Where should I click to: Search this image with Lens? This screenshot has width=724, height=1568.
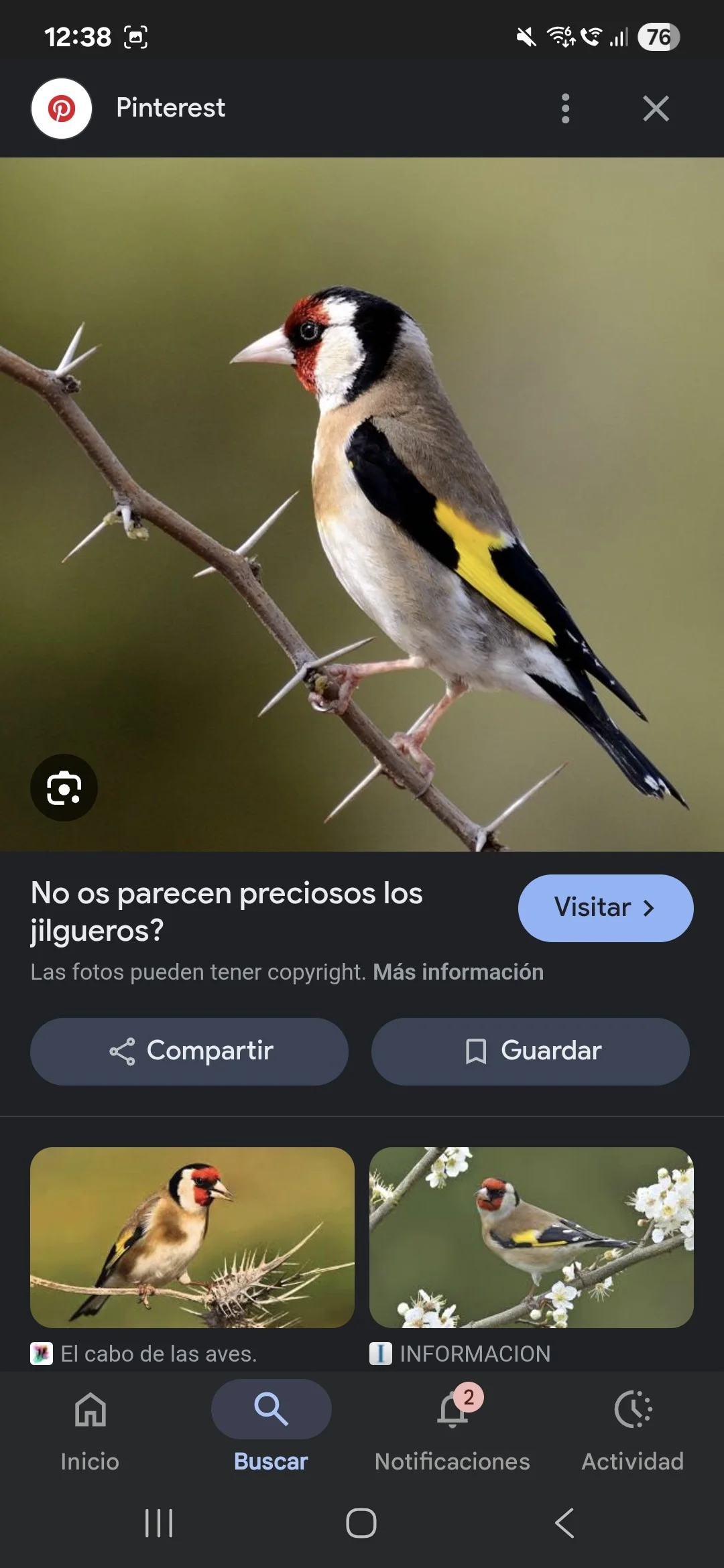pyautogui.click(x=64, y=787)
